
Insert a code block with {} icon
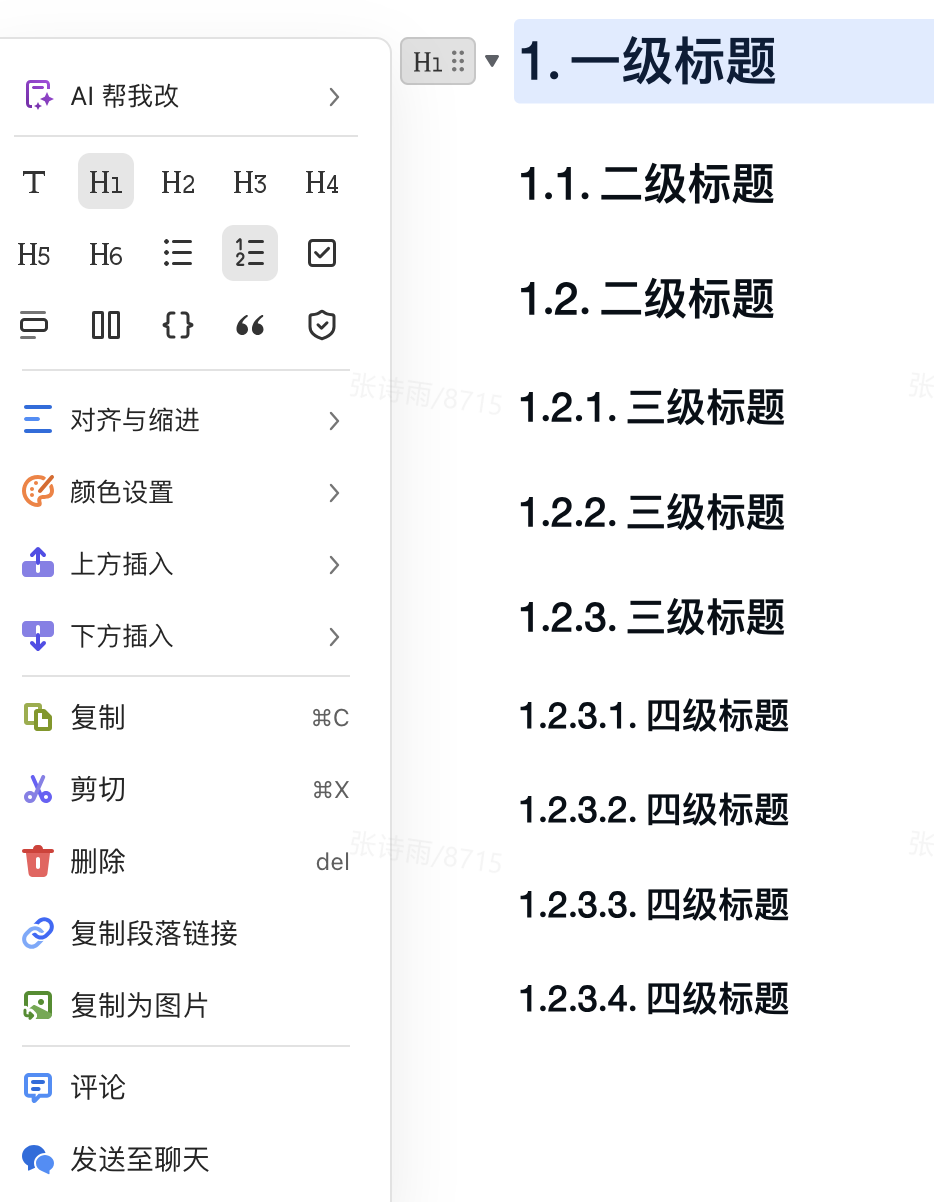[177, 325]
